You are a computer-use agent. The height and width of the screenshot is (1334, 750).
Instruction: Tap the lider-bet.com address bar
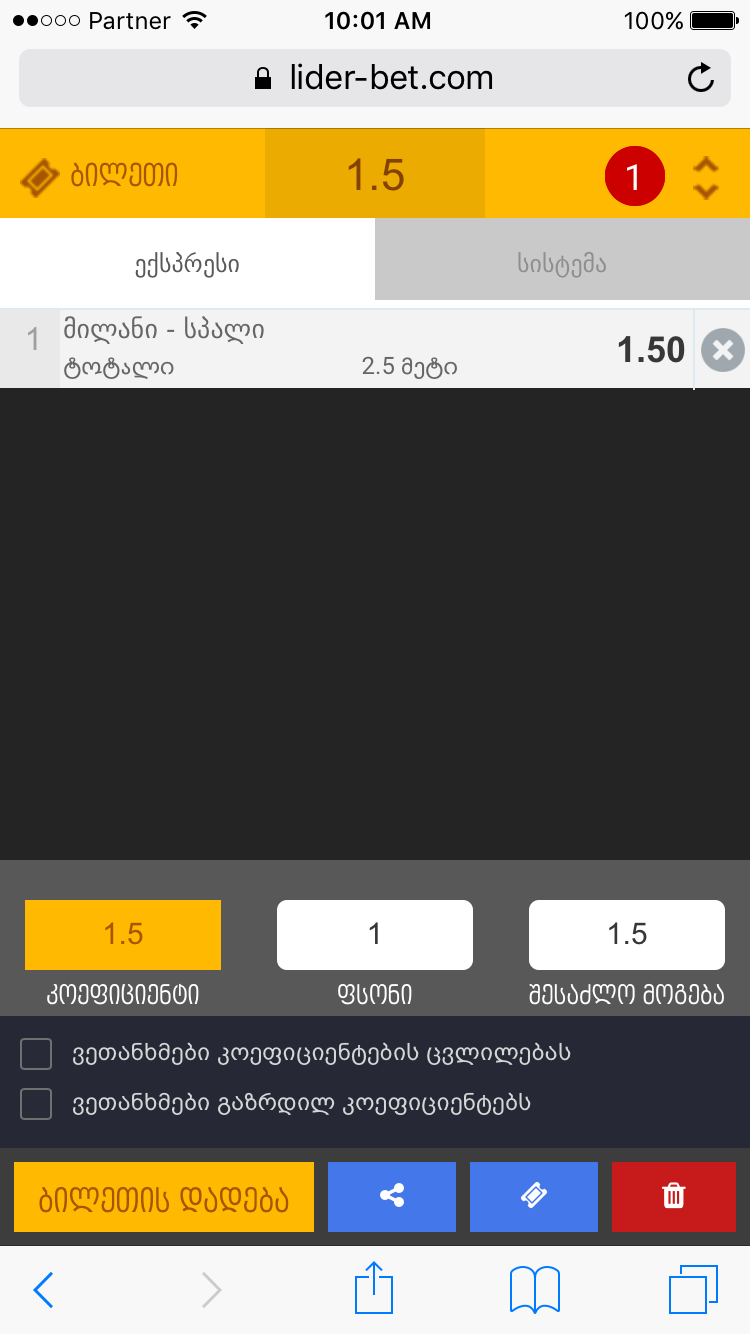pos(374,78)
